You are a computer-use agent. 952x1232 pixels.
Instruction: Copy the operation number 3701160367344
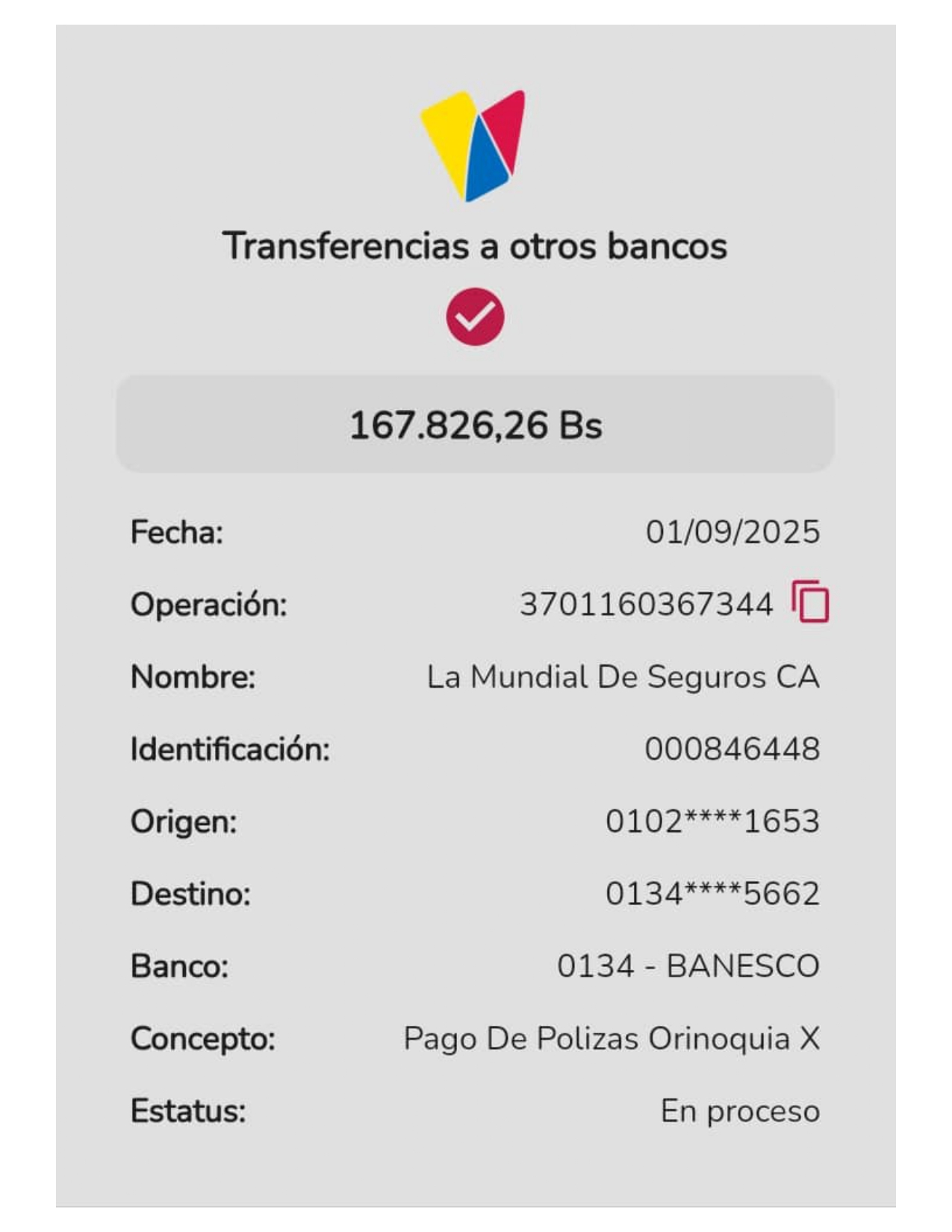(810, 602)
